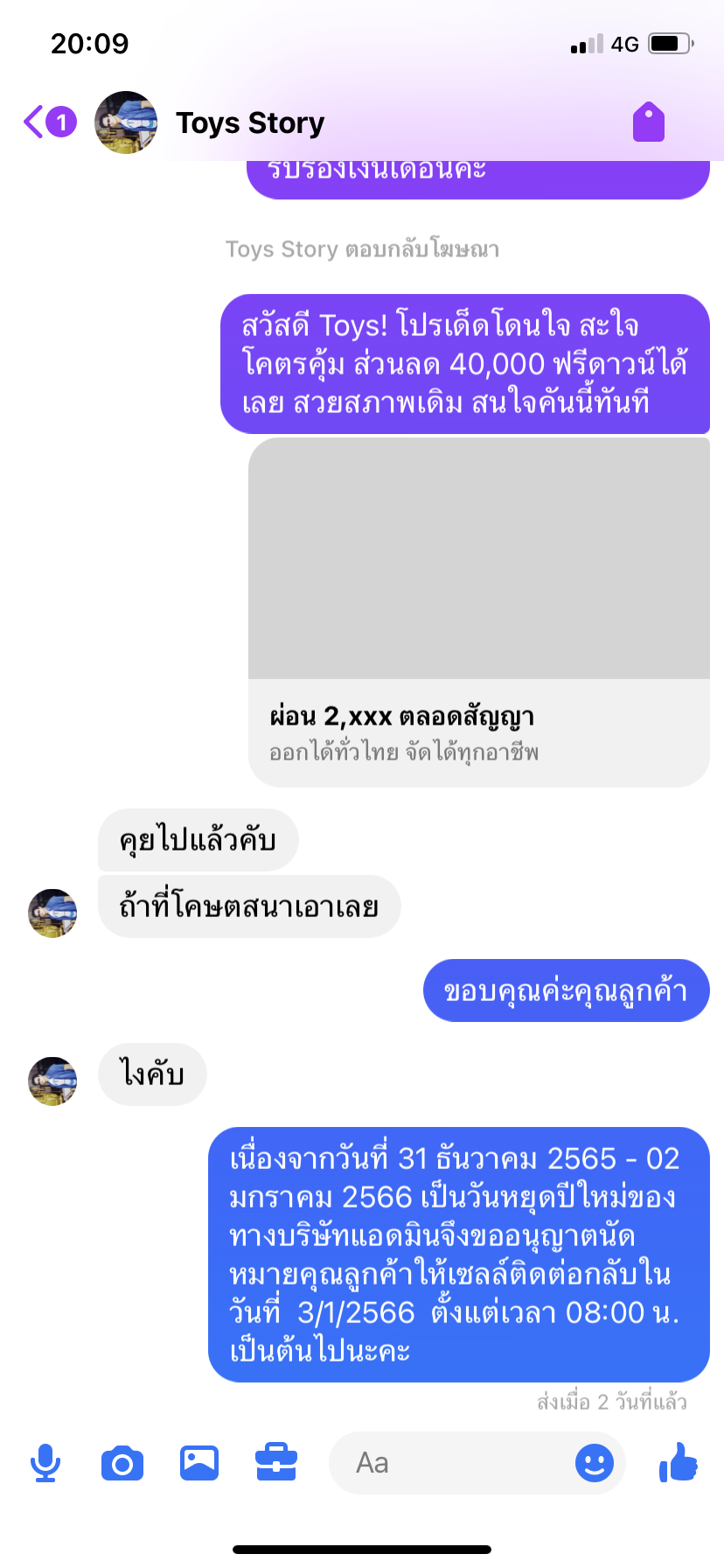Open the camera
Image resolution: width=724 pixels, height=1568 pixels.
pos(122,1463)
